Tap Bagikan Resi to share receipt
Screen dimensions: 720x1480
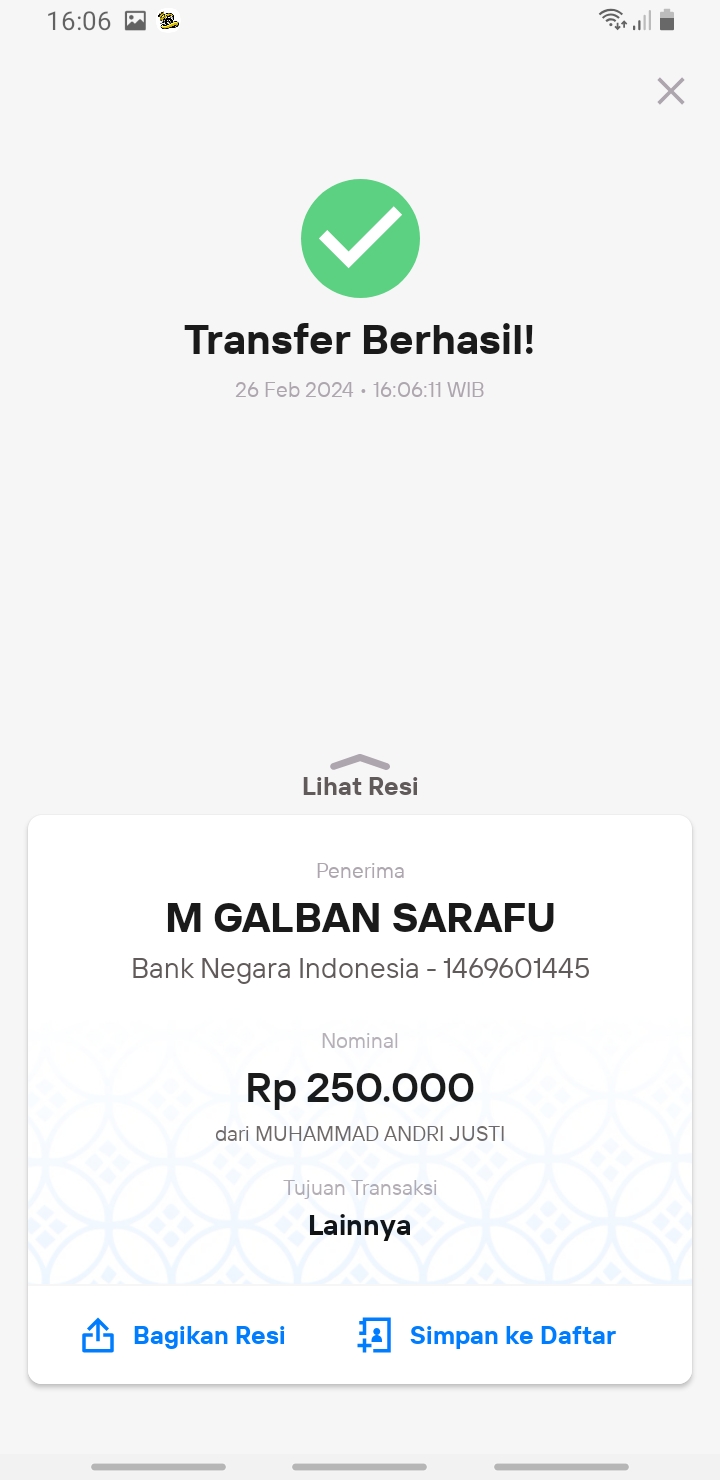click(183, 1335)
